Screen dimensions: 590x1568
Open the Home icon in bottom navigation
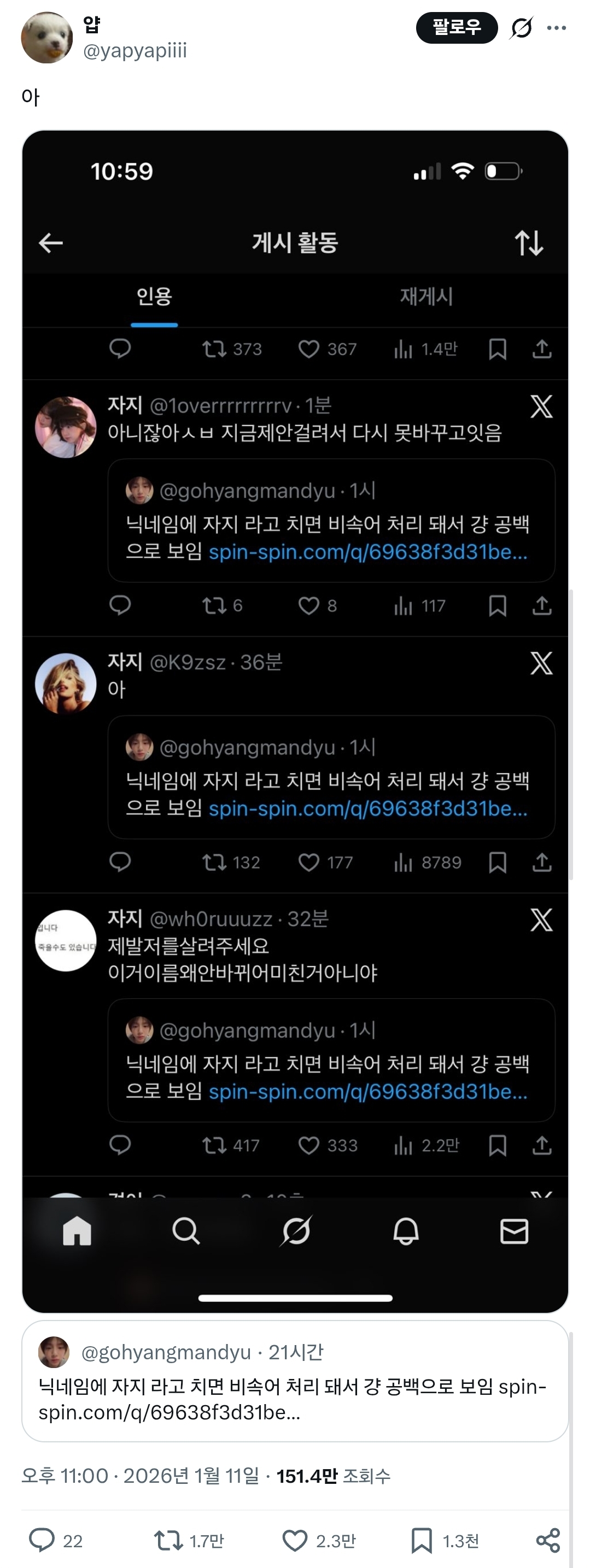[x=77, y=1233]
